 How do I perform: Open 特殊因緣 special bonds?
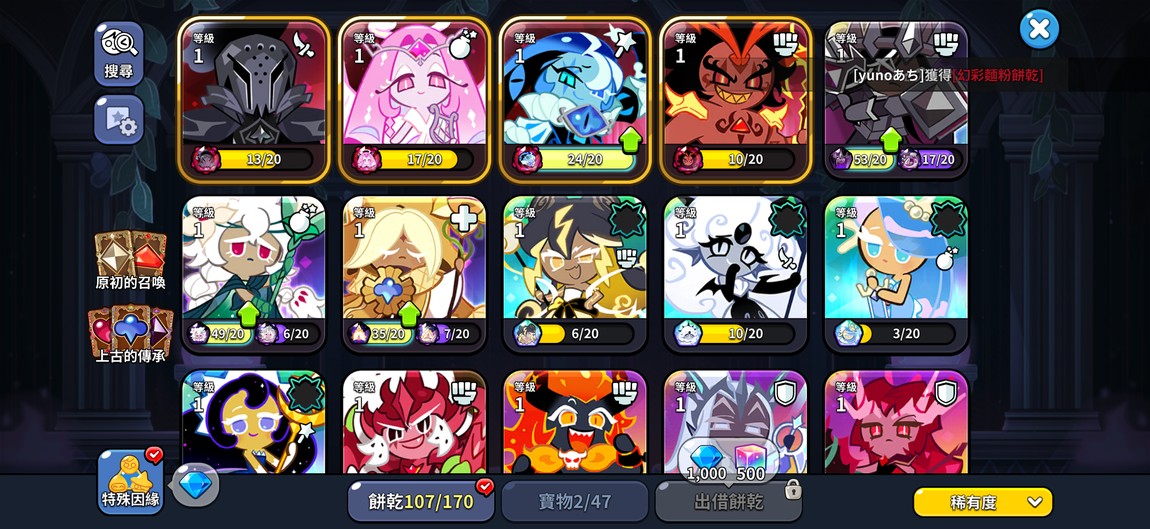(x=130, y=482)
